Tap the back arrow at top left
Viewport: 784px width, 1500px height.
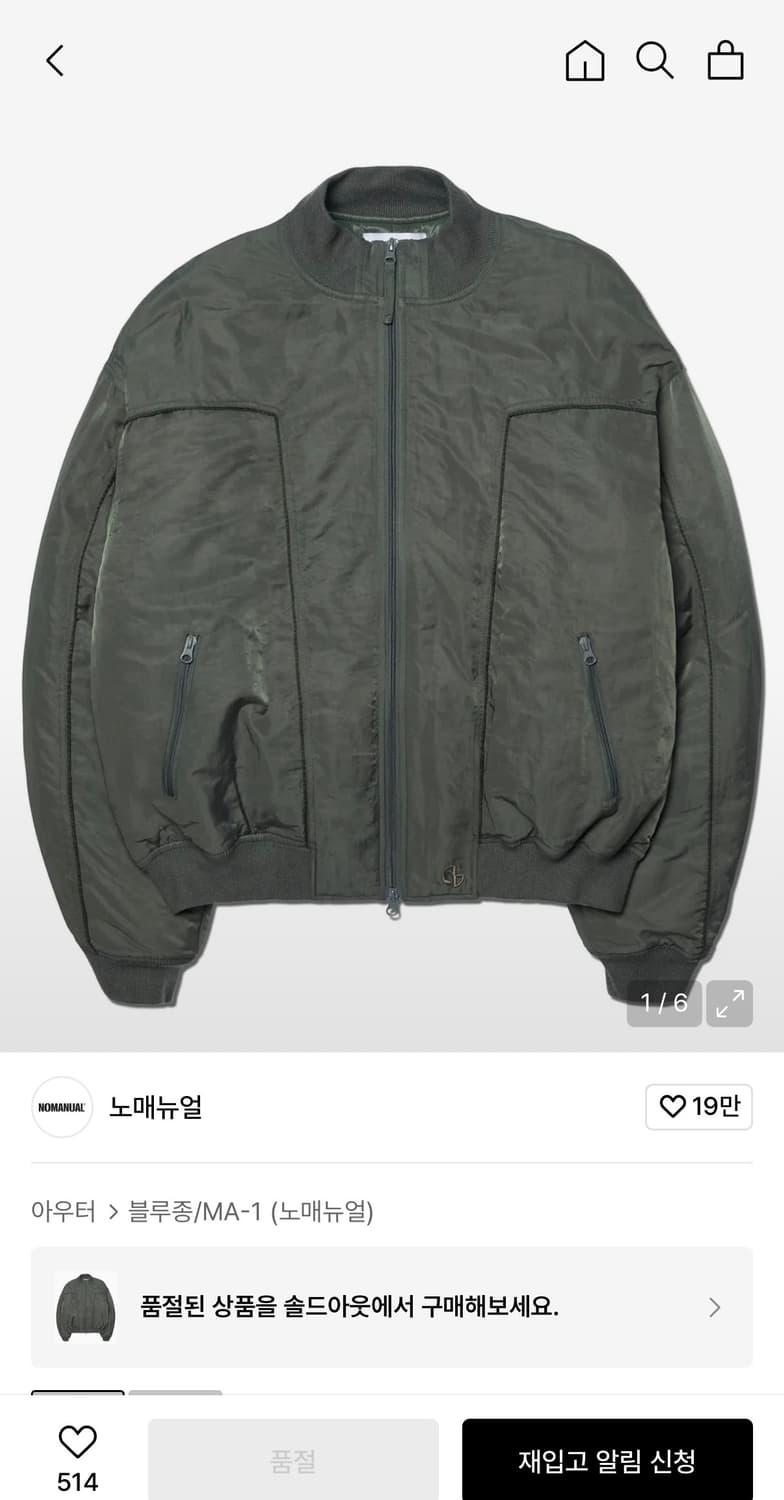(53, 60)
